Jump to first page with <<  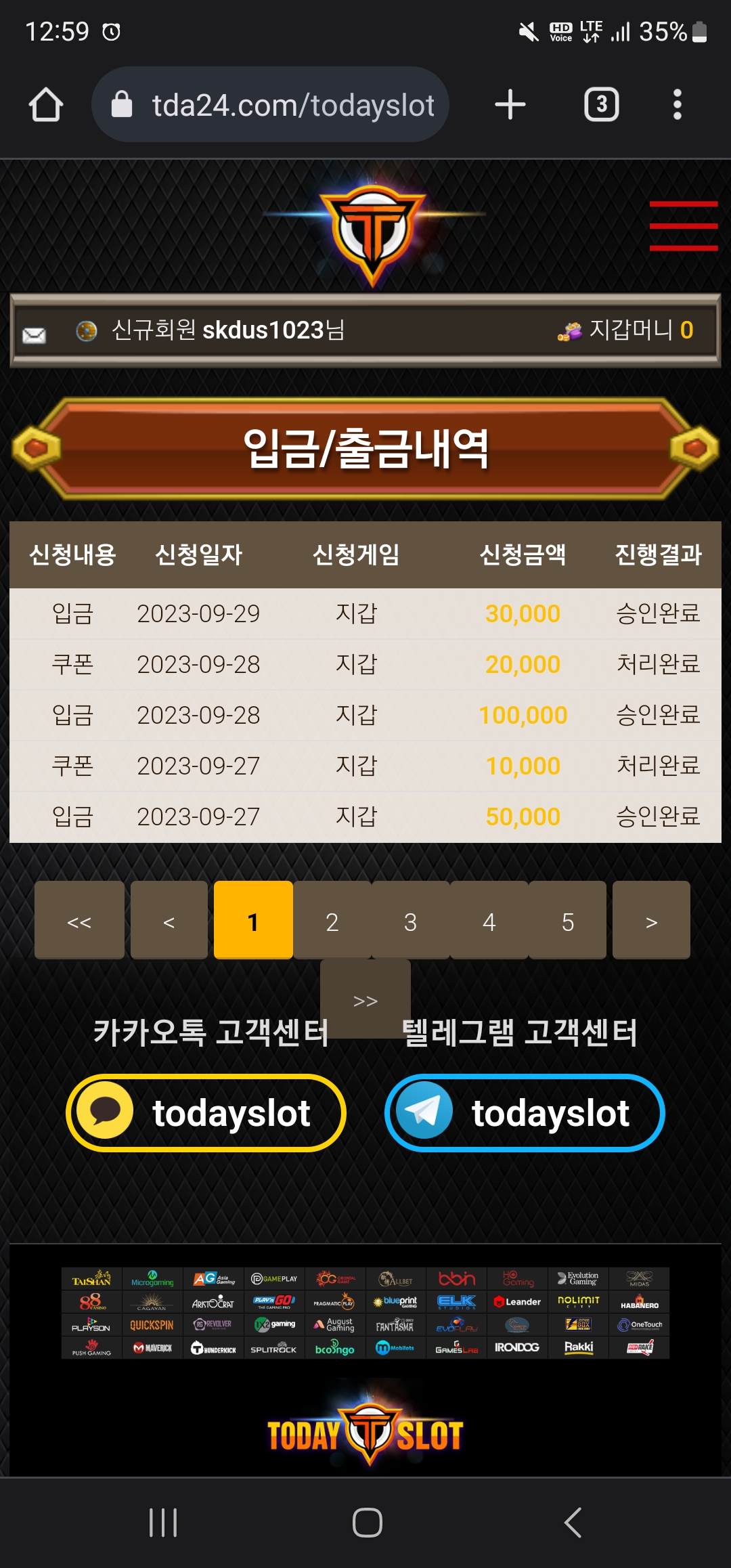click(x=79, y=921)
